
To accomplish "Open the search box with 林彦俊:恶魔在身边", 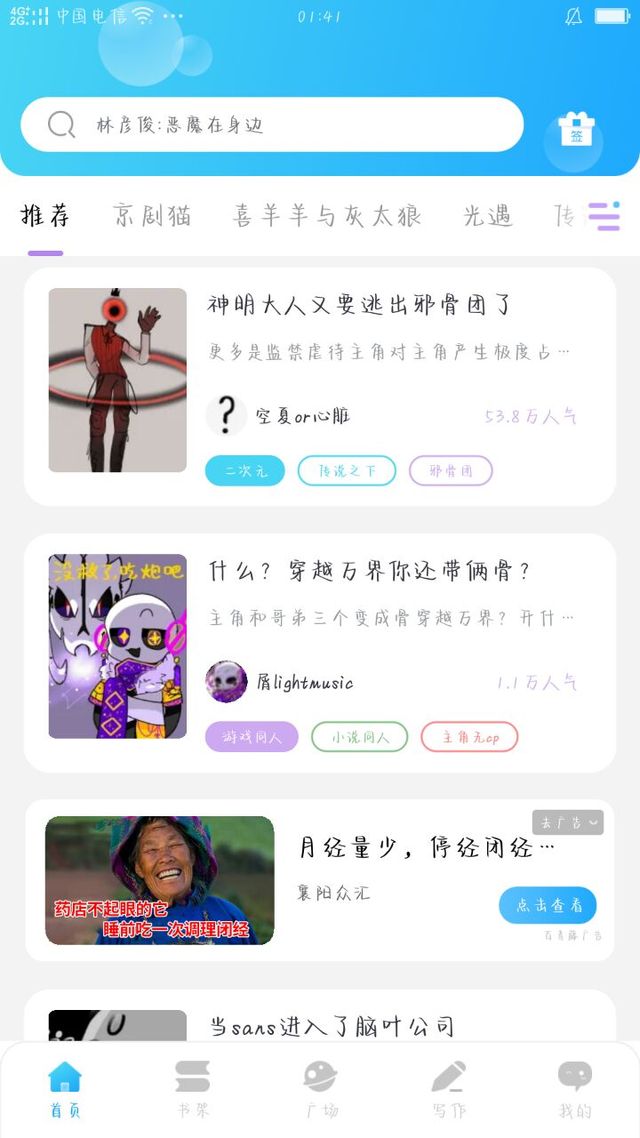I will (x=270, y=125).
